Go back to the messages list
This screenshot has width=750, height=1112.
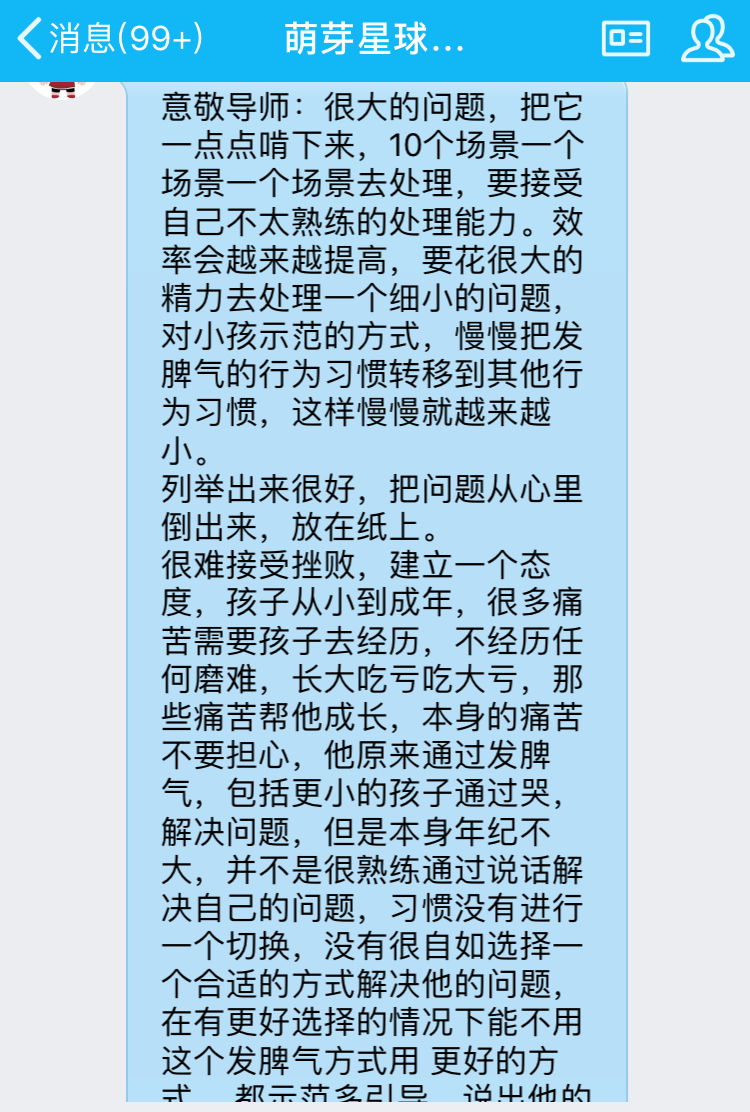[x=108, y=40]
